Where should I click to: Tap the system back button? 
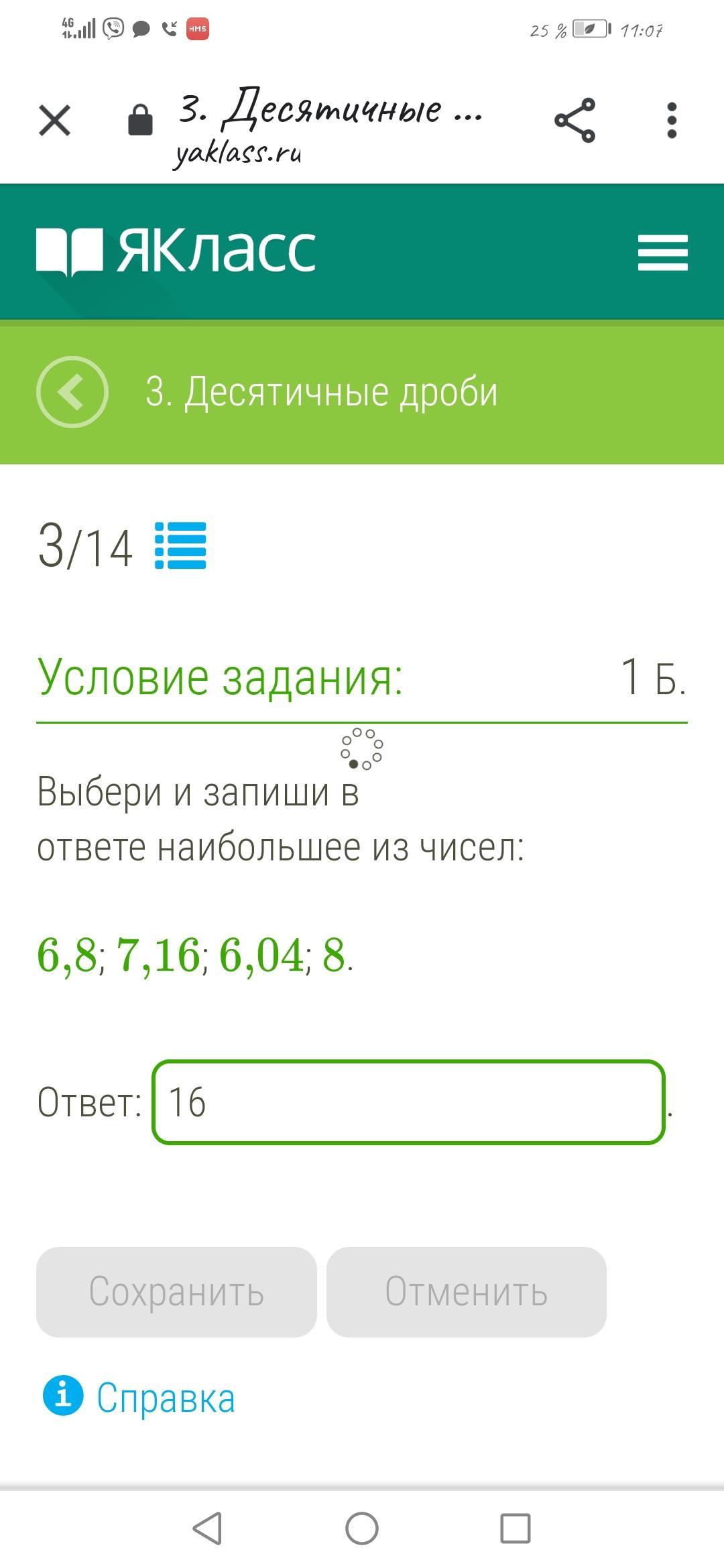[x=207, y=1528]
